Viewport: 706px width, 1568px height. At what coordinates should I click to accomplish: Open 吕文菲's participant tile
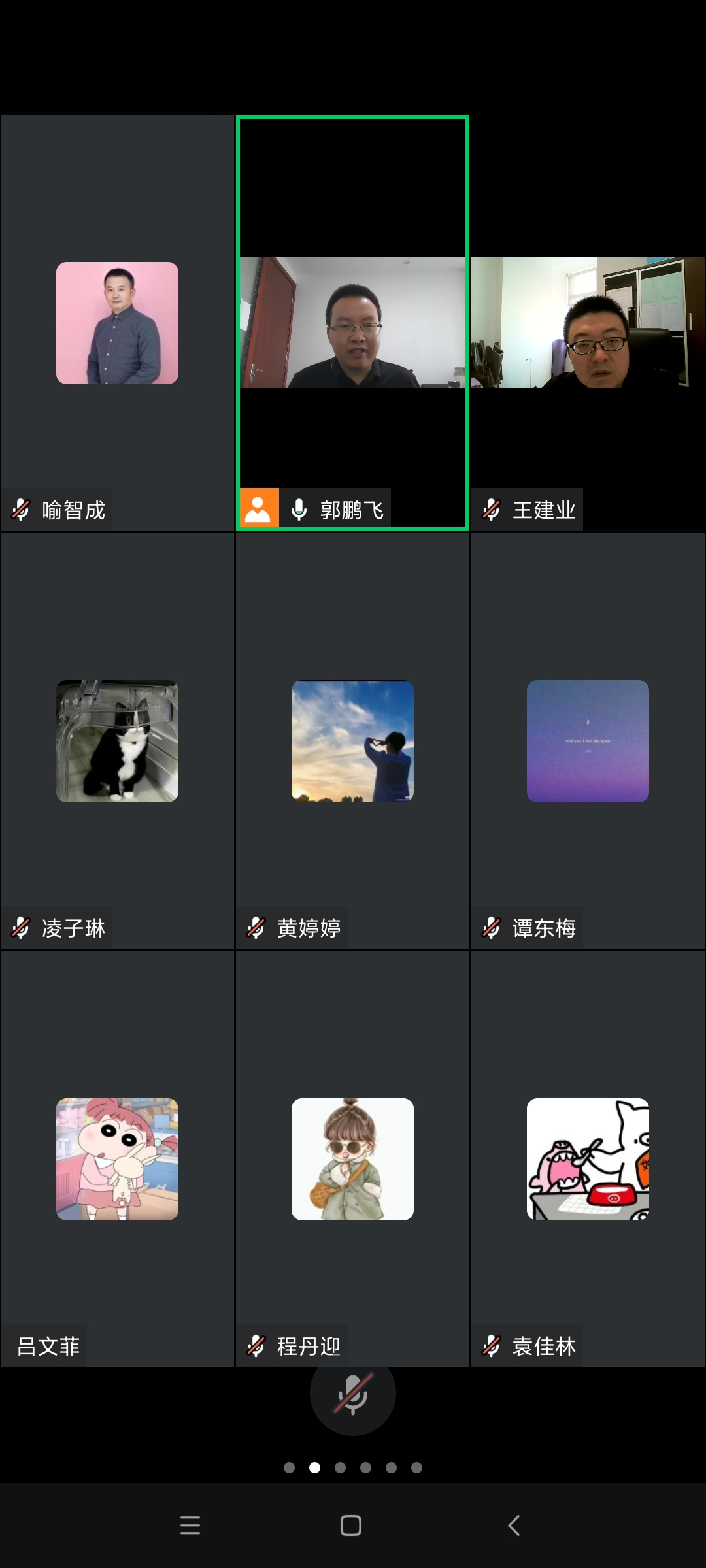[117, 1160]
